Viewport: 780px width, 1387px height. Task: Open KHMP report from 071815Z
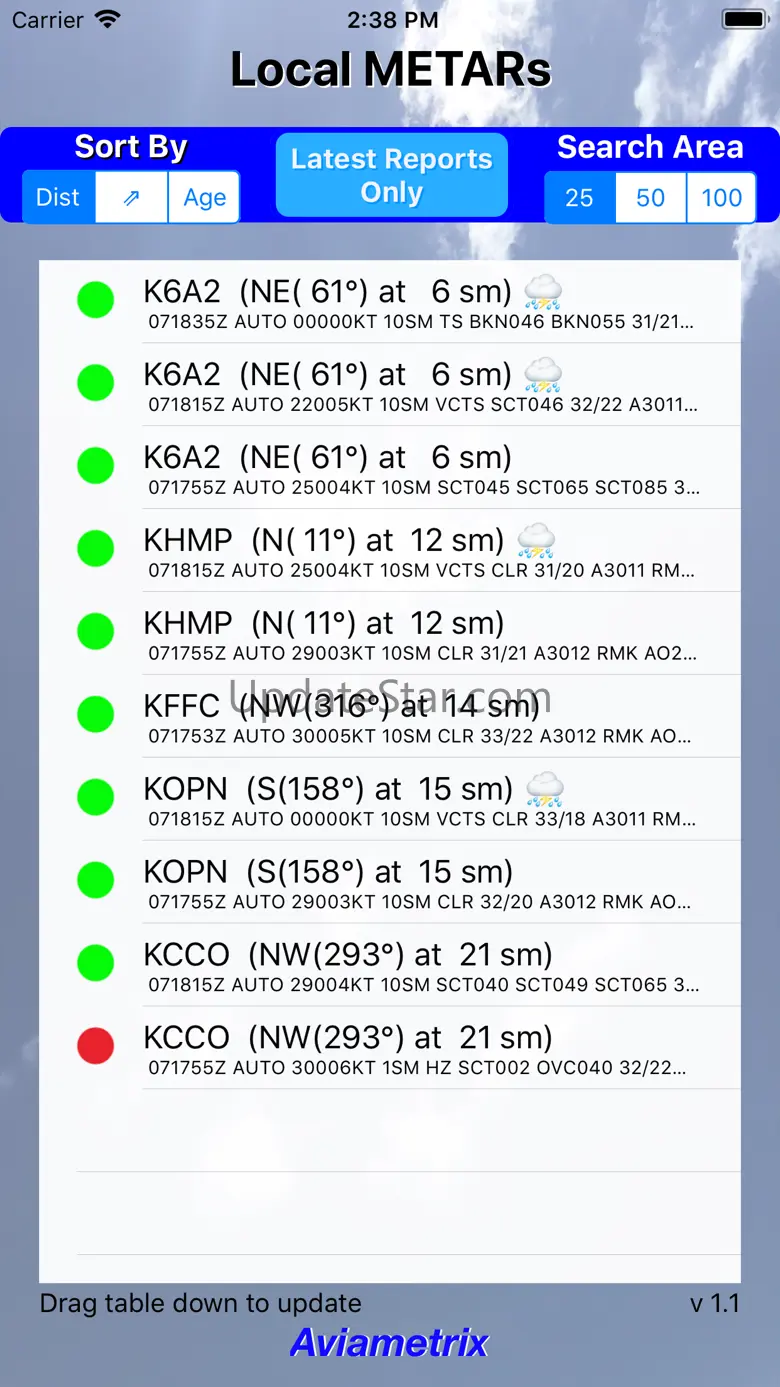420,551
